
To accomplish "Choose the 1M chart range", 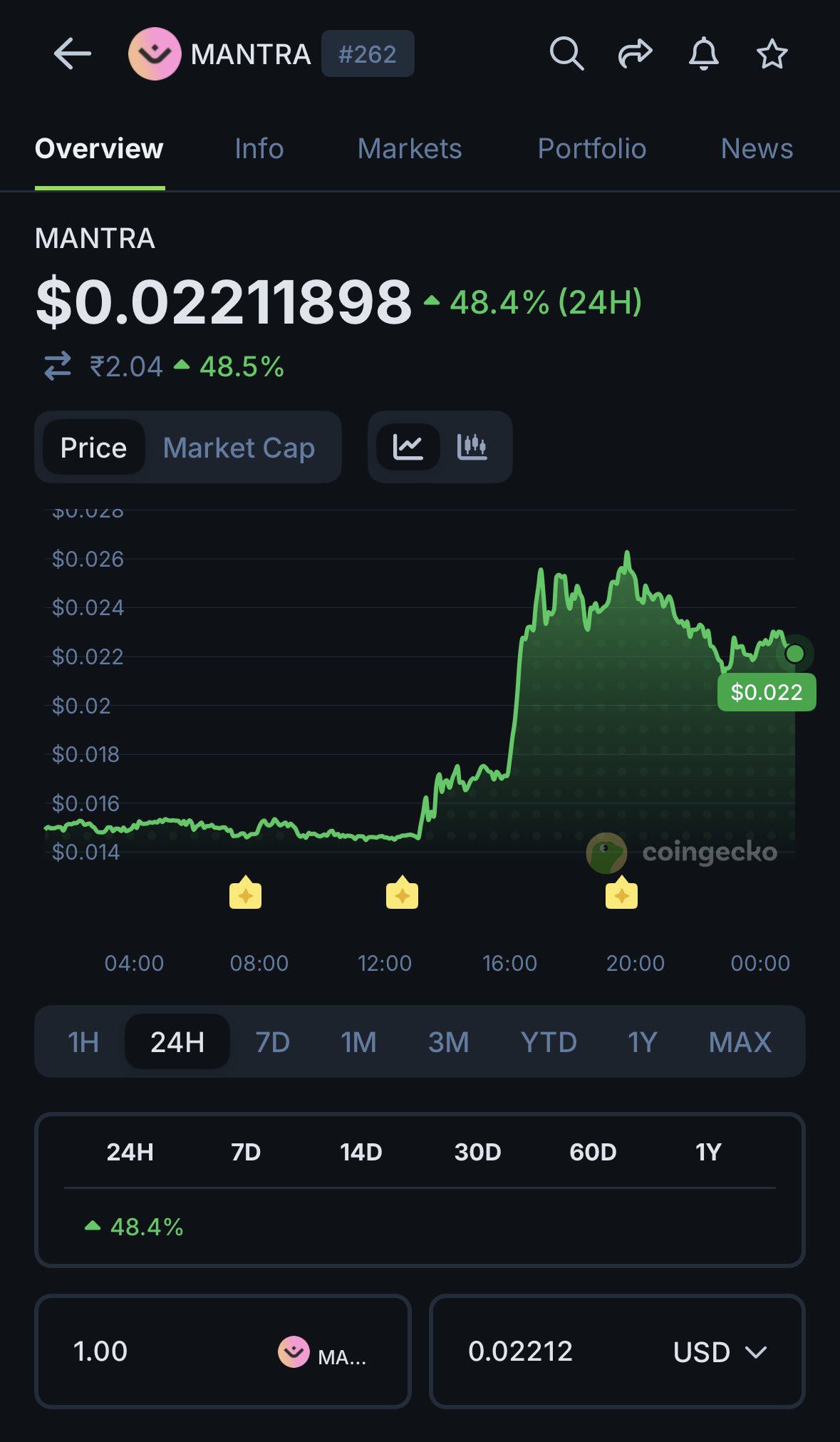I will (x=358, y=1042).
